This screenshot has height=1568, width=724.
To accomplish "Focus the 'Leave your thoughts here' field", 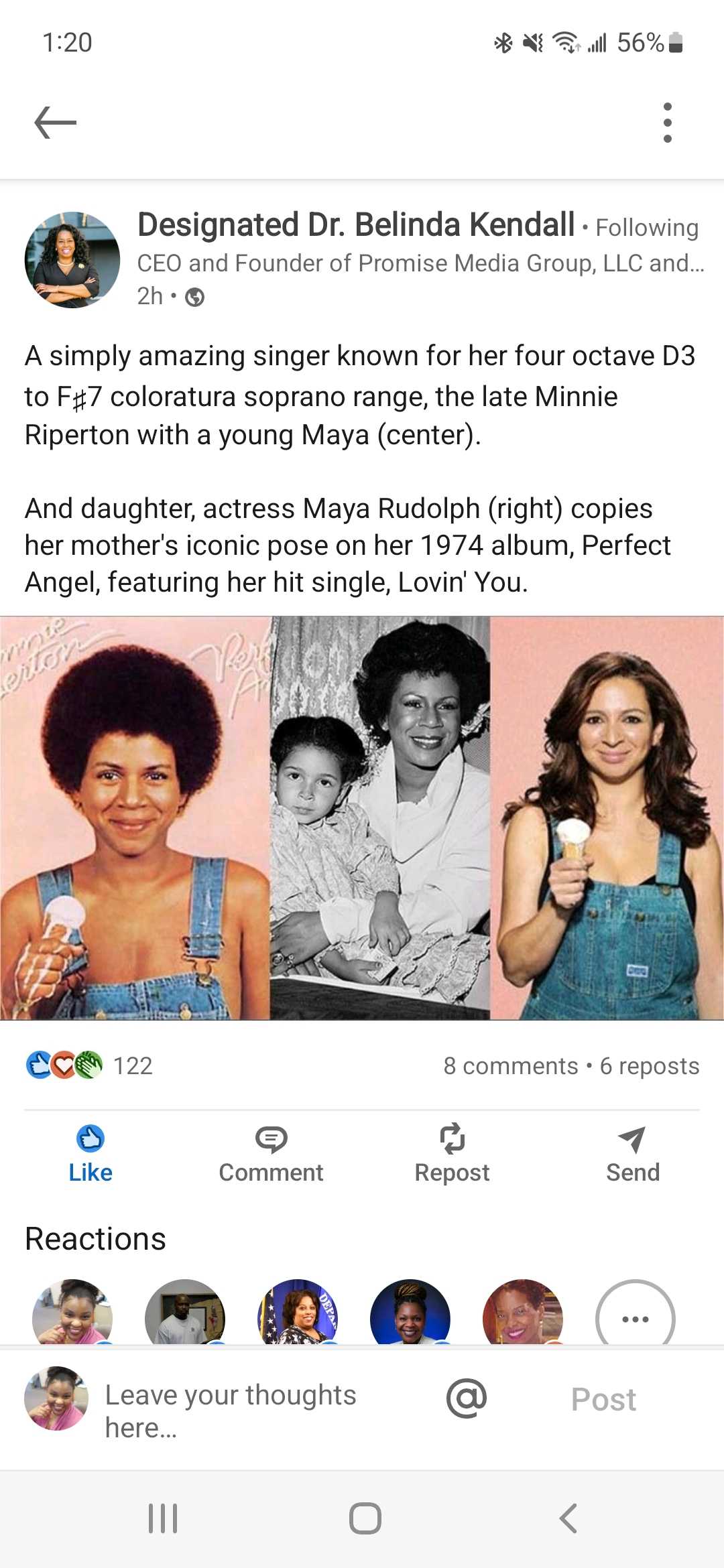I will [x=255, y=1410].
